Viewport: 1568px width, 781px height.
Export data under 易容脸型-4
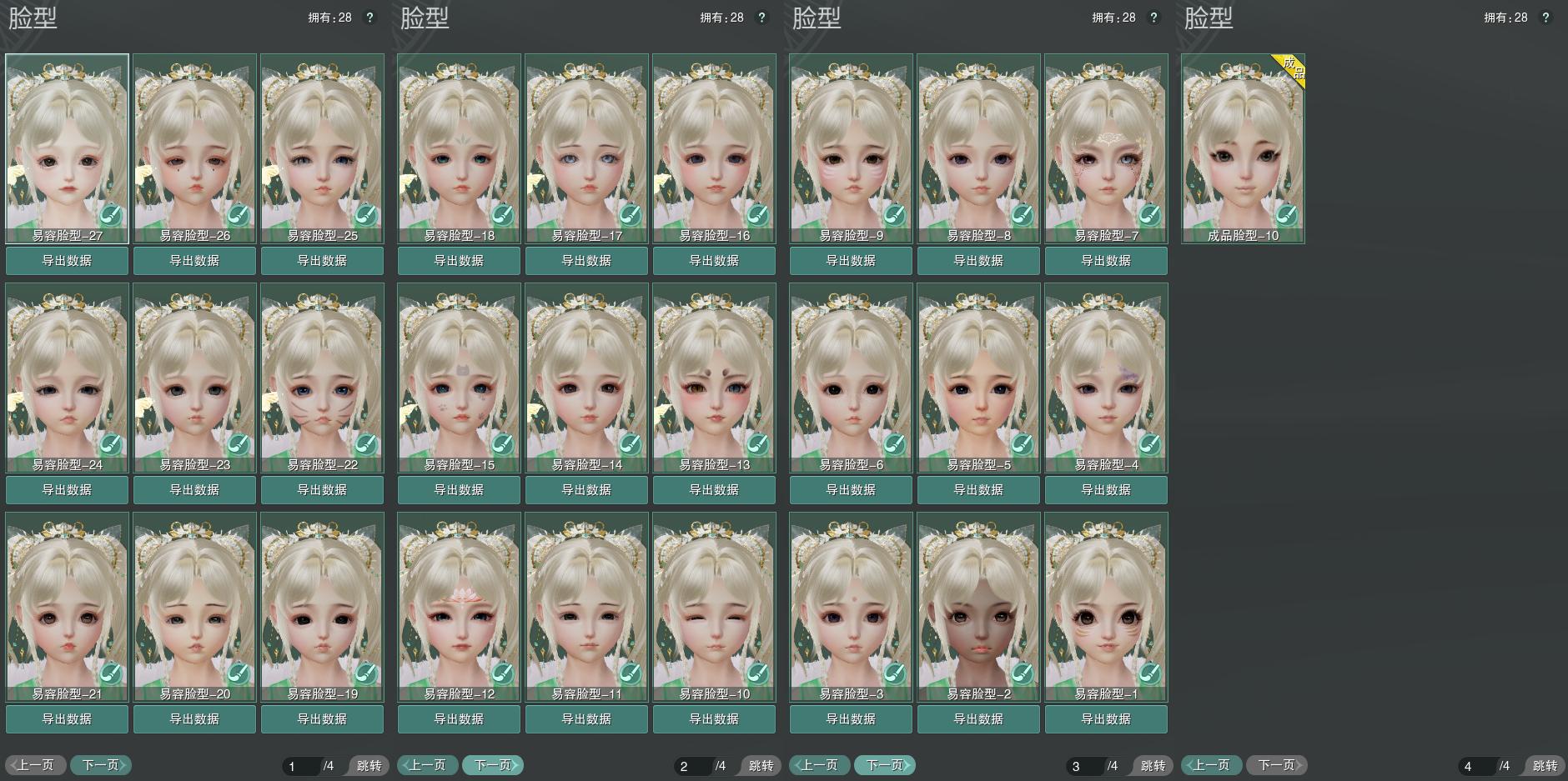(1106, 490)
